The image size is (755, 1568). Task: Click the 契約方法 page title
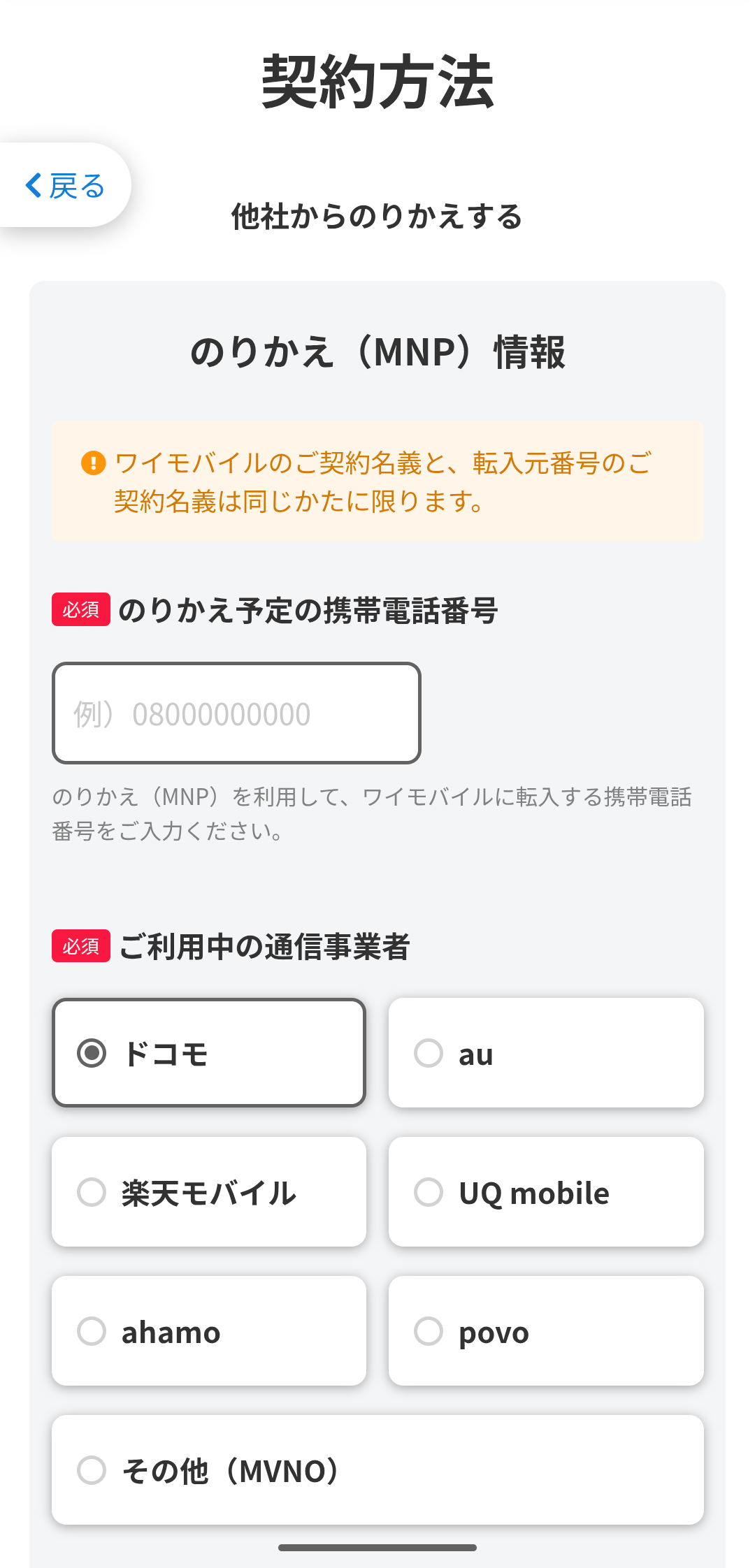tap(377, 82)
